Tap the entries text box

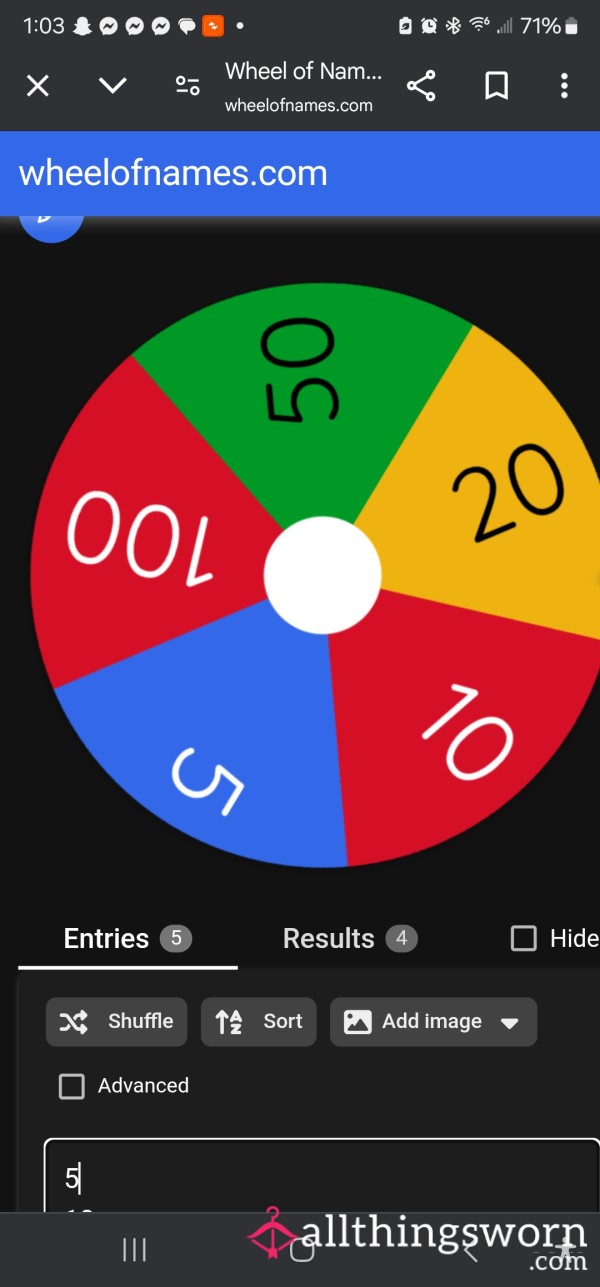[x=322, y=1175]
